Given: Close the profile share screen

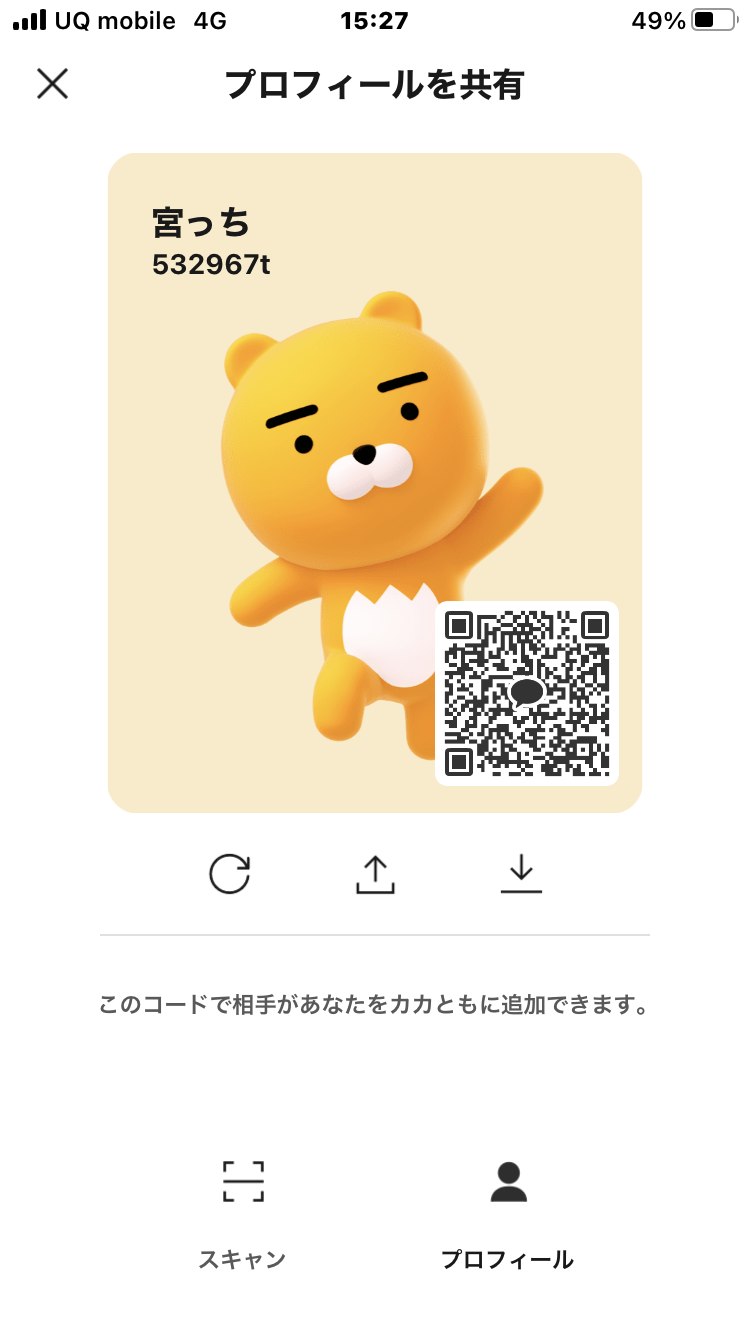Looking at the screenshot, I should coord(52,83).
